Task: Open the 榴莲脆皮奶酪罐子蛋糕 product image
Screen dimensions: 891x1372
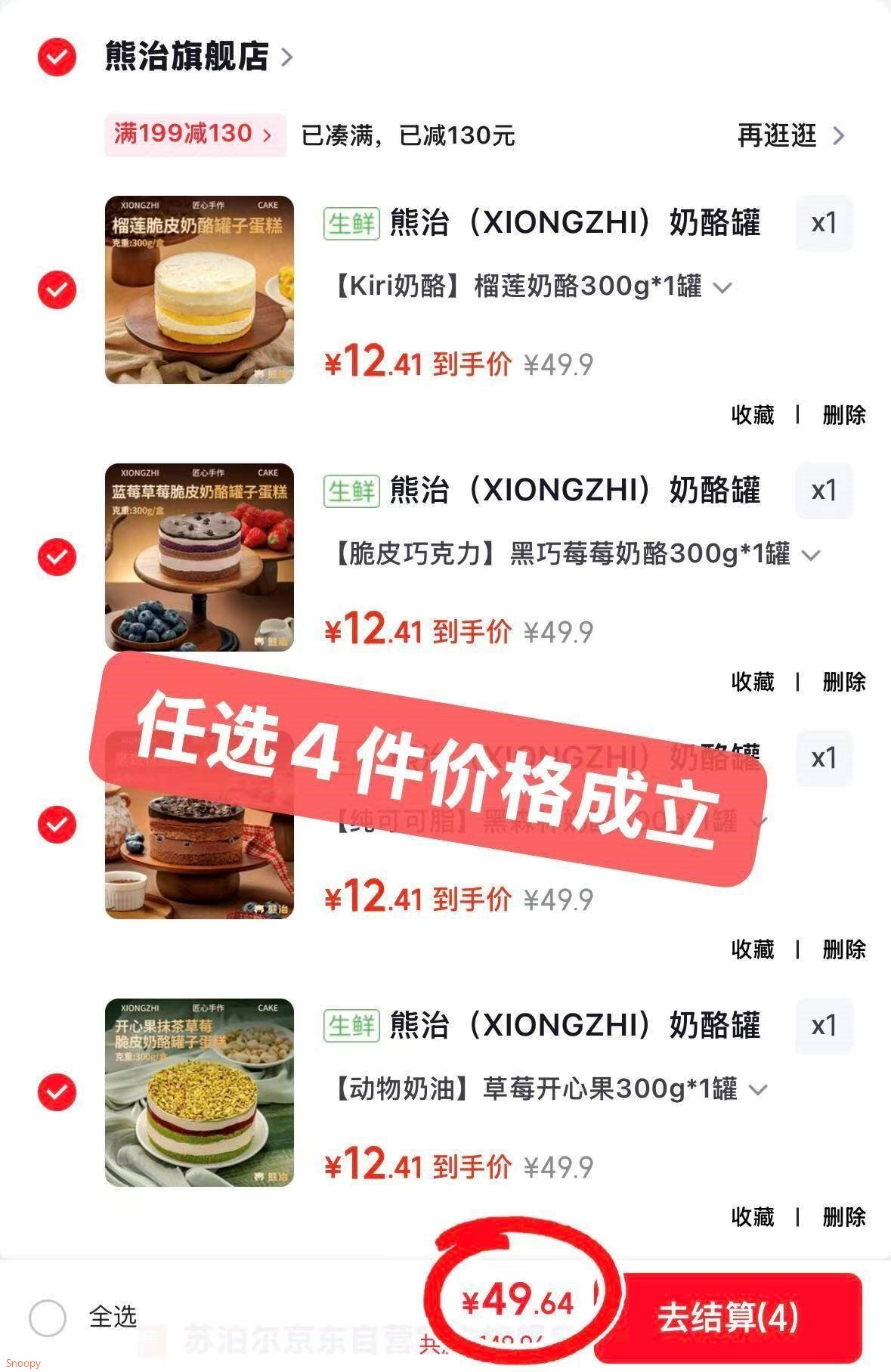Action: tap(200, 290)
